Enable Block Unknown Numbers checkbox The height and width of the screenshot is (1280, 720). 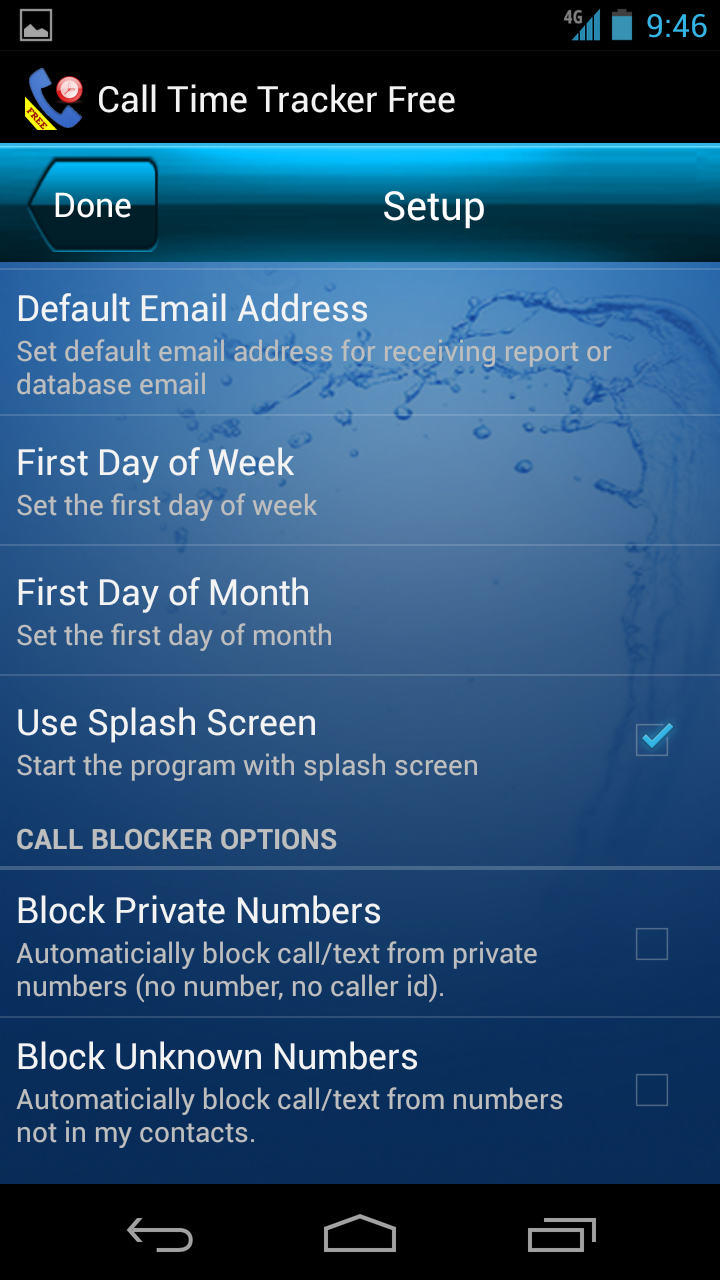(x=652, y=1090)
